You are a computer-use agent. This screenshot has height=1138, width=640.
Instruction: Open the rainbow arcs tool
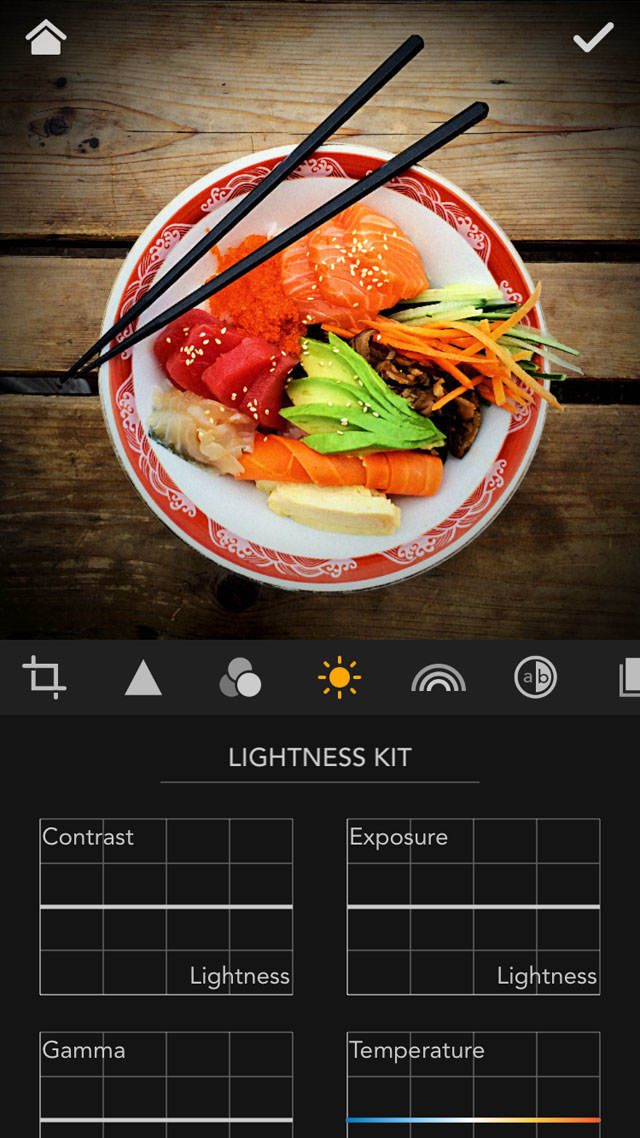[x=438, y=678]
